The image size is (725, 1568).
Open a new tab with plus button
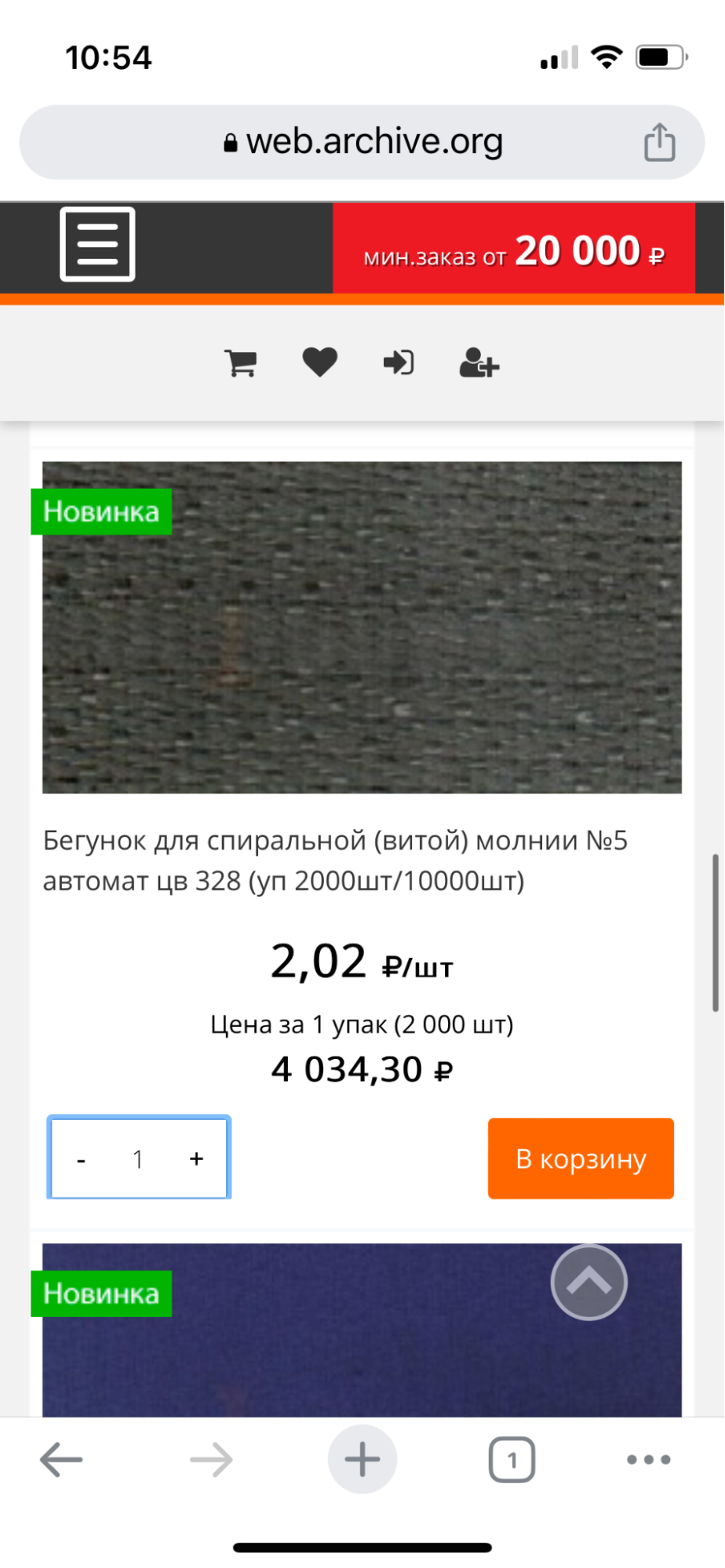pos(362,1460)
